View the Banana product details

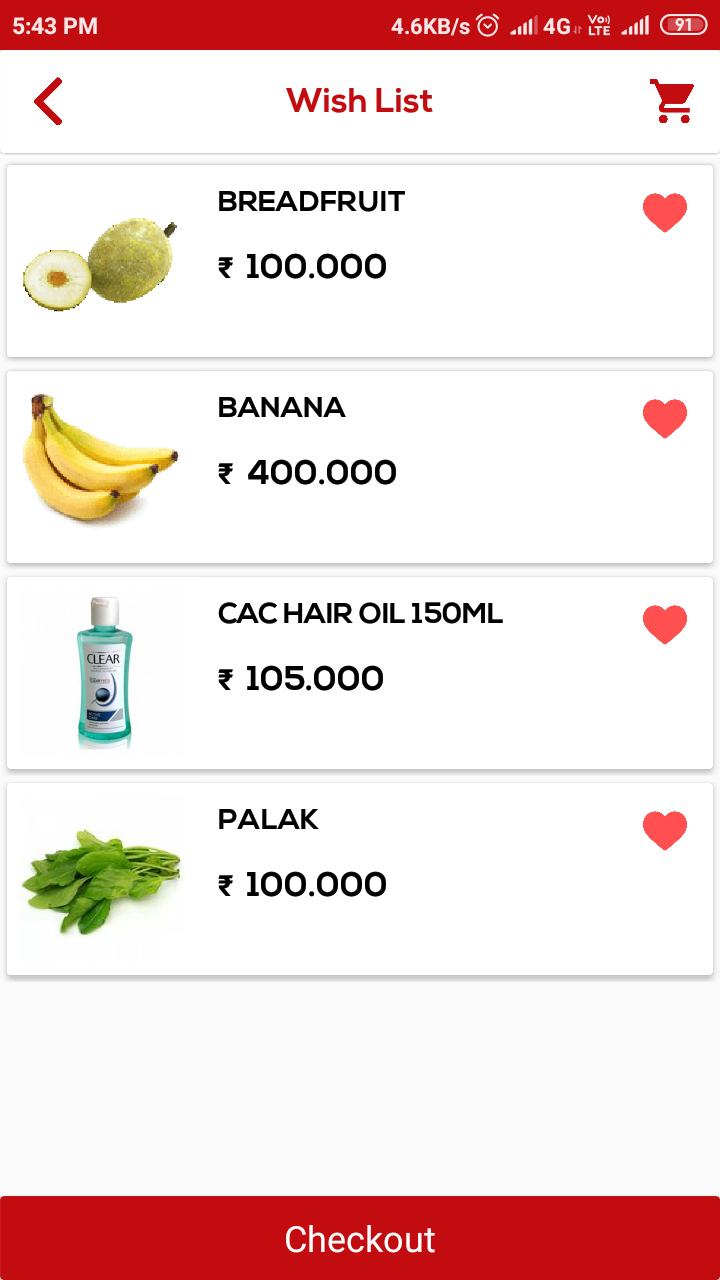(x=360, y=467)
